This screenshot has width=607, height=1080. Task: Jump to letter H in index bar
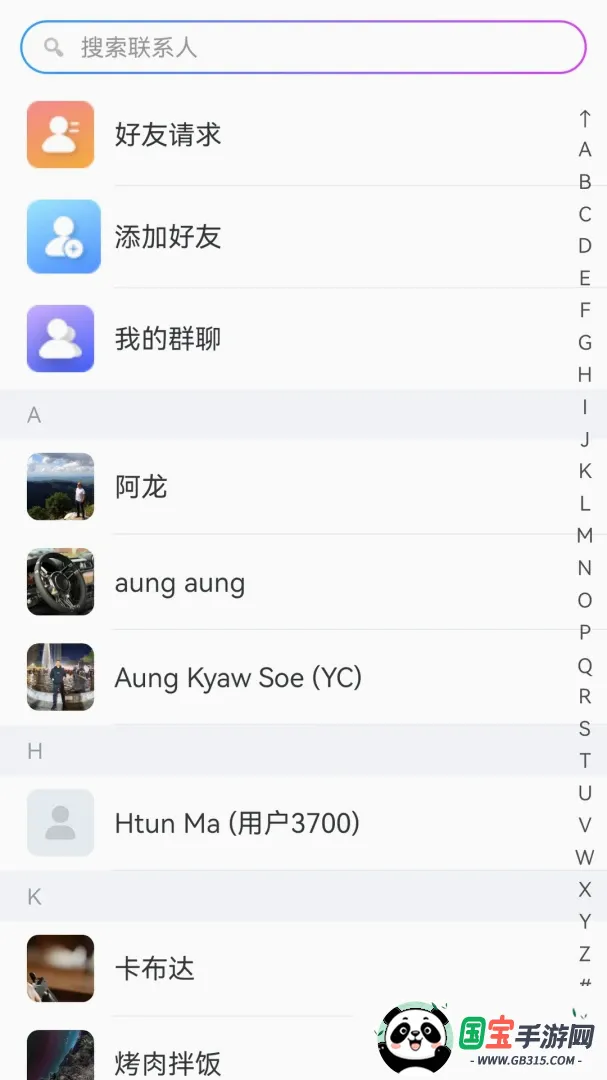pyautogui.click(x=585, y=374)
